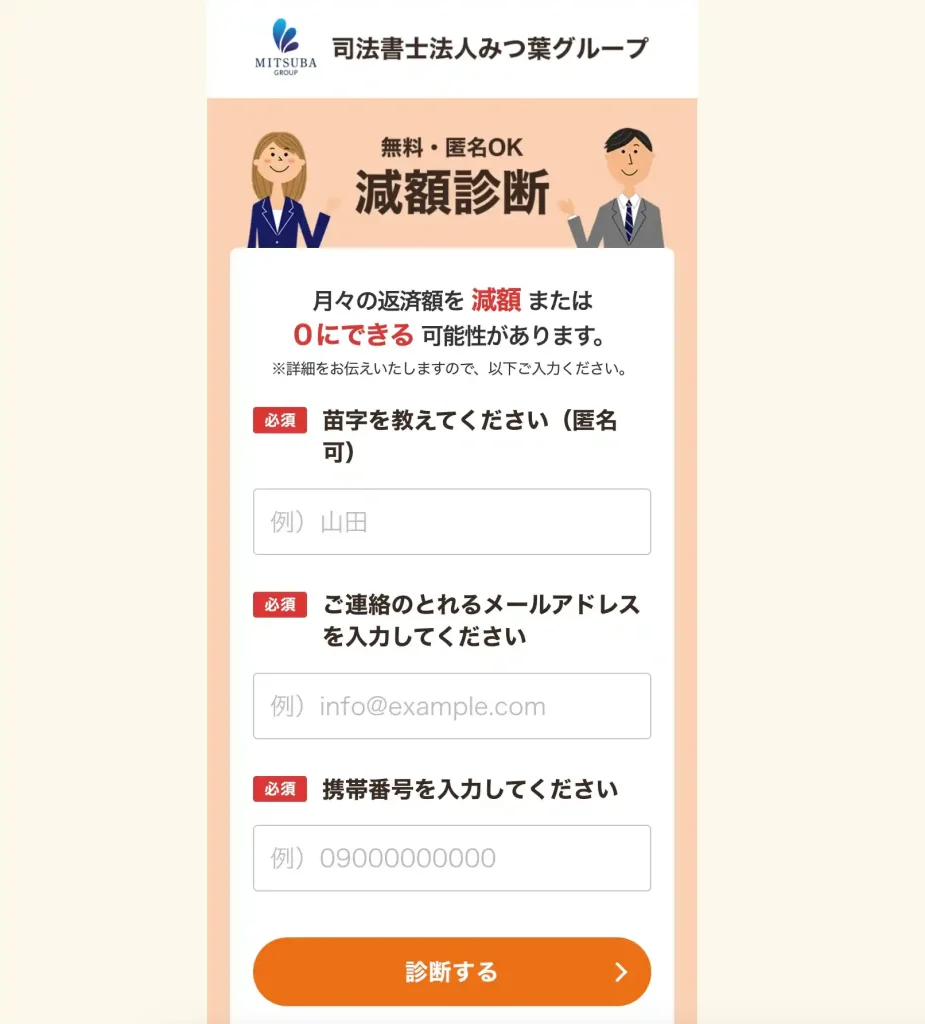Tap the surname field with 山田 placeholder
Image resolution: width=925 pixels, height=1024 pixels.
(451, 521)
